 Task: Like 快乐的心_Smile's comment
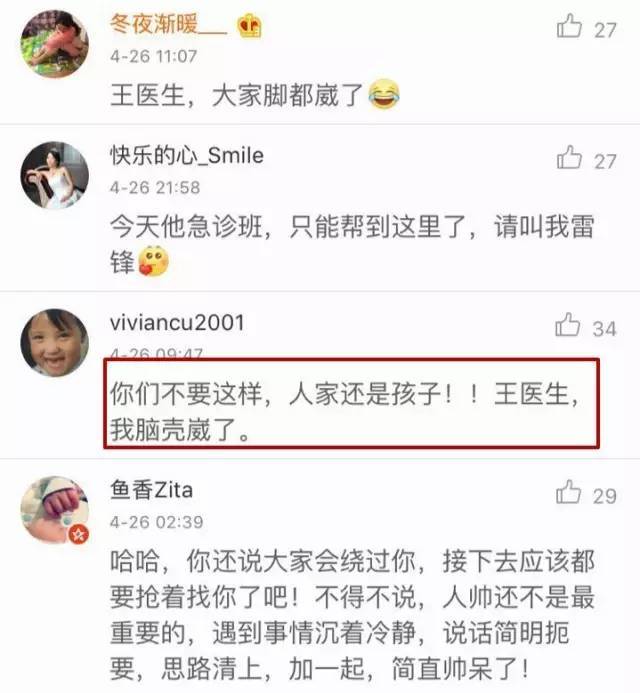pos(570,157)
